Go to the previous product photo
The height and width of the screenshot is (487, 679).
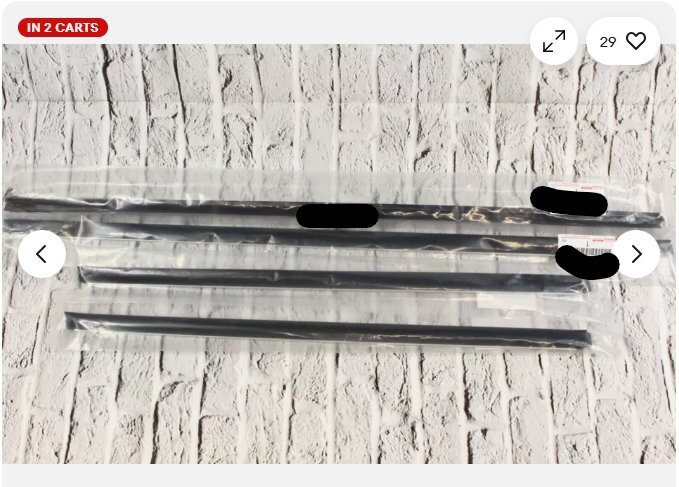click(41, 254)
